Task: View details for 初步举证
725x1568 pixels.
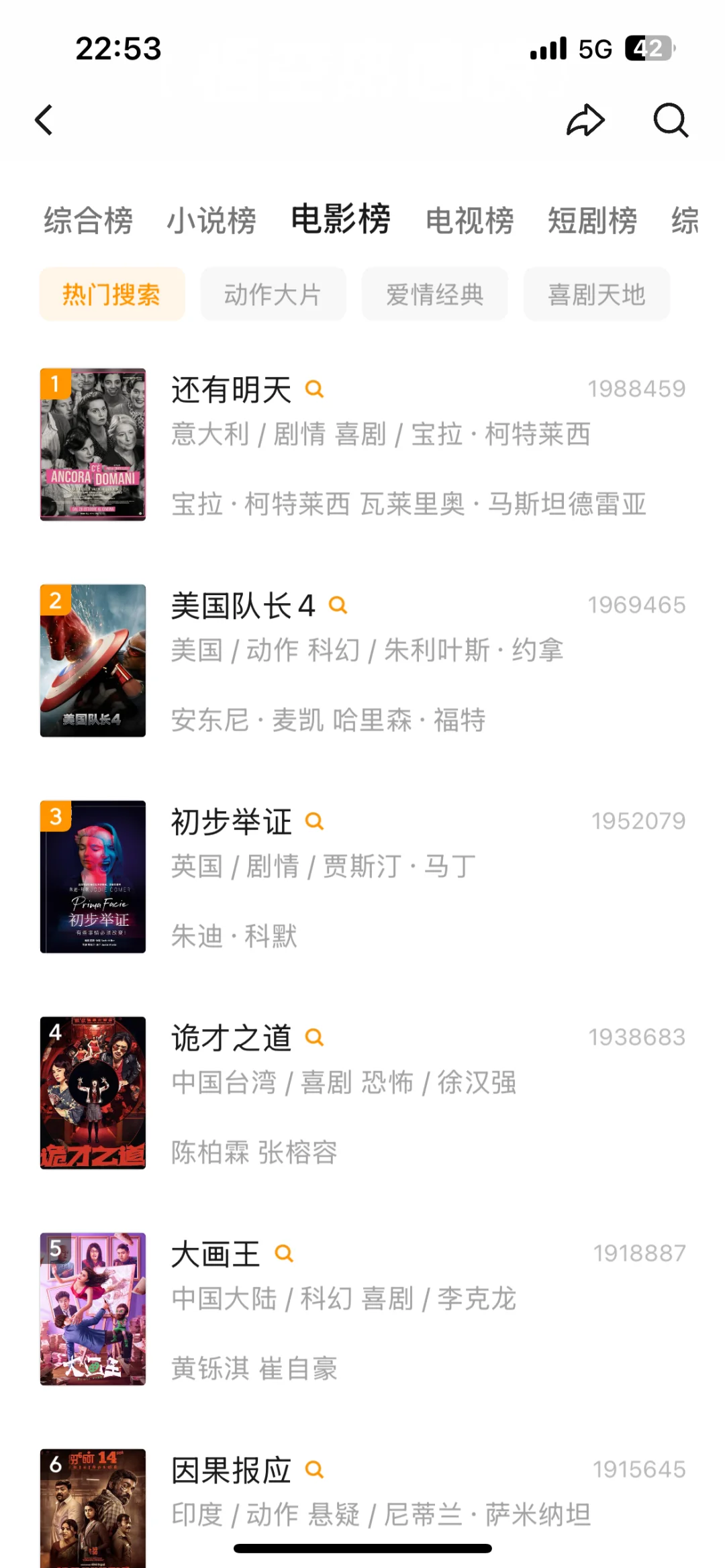Action: coord(231,822)
